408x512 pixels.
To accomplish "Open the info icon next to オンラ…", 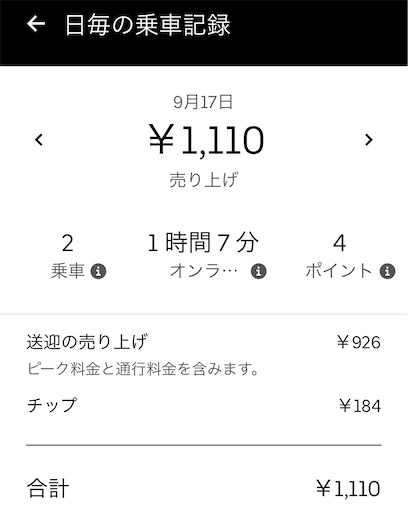I will click(259, 271).
